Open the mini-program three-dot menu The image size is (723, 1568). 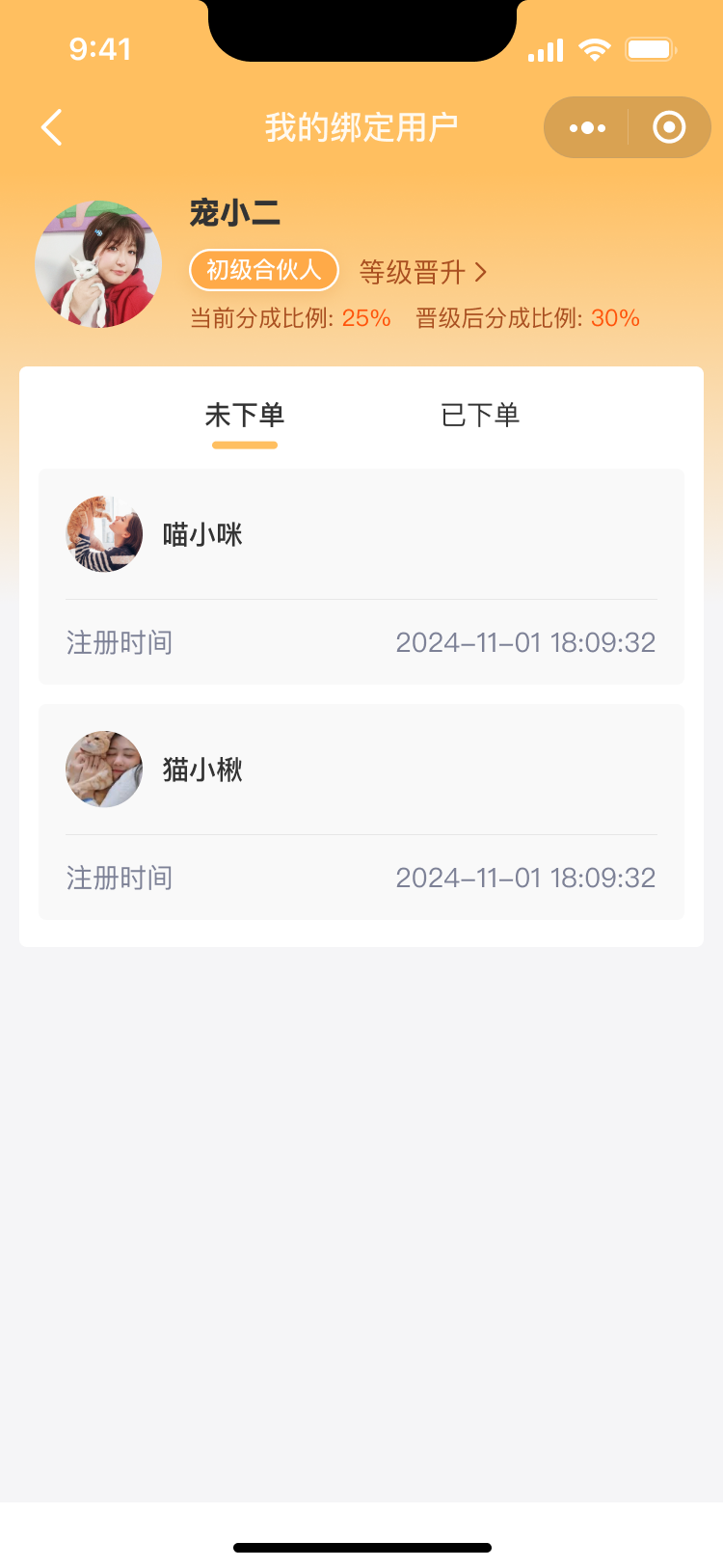click(x=587, y=127)
